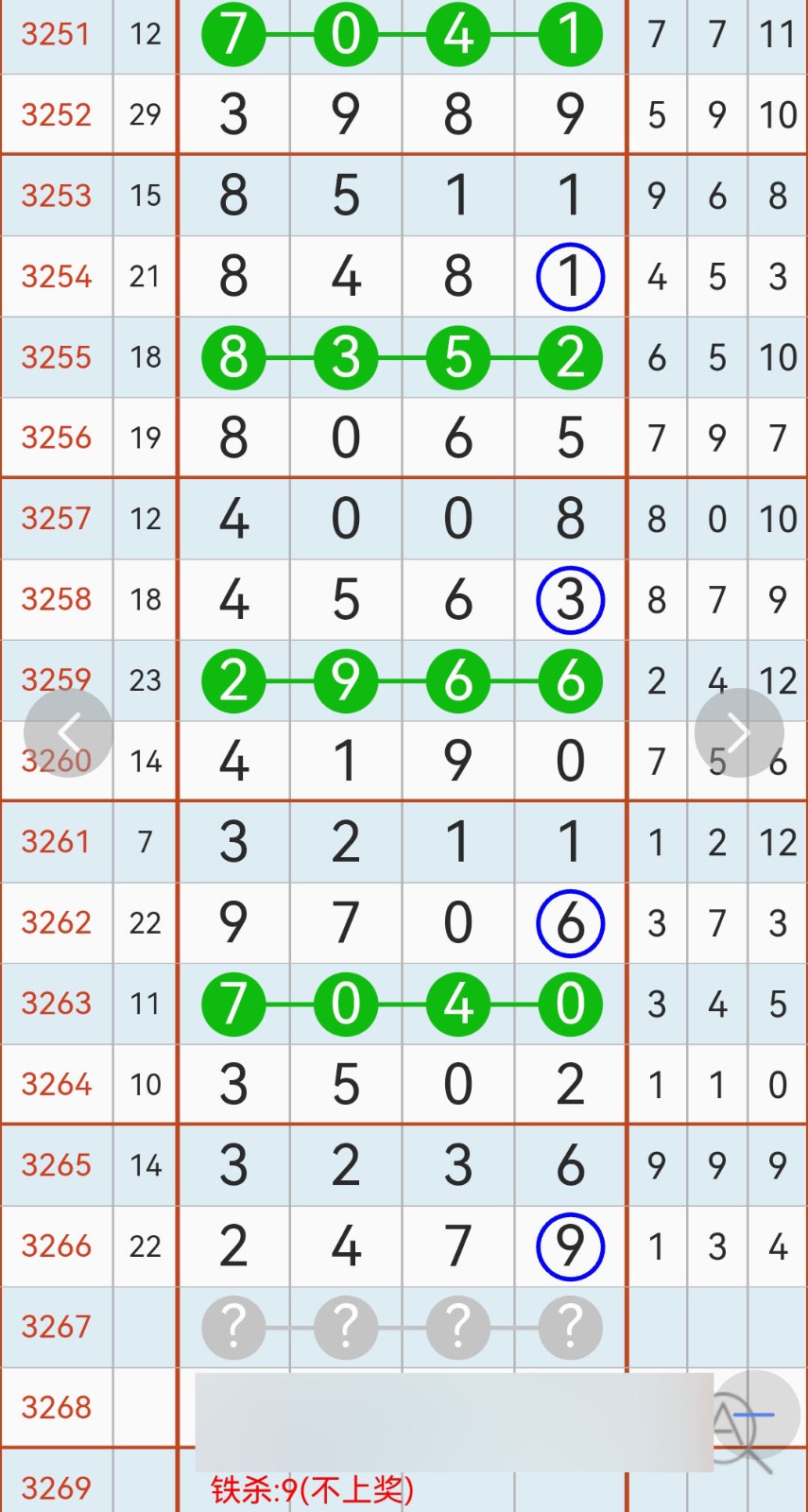
Task: Go to the previous chart page arrow
Action: [x=68, y=732]
